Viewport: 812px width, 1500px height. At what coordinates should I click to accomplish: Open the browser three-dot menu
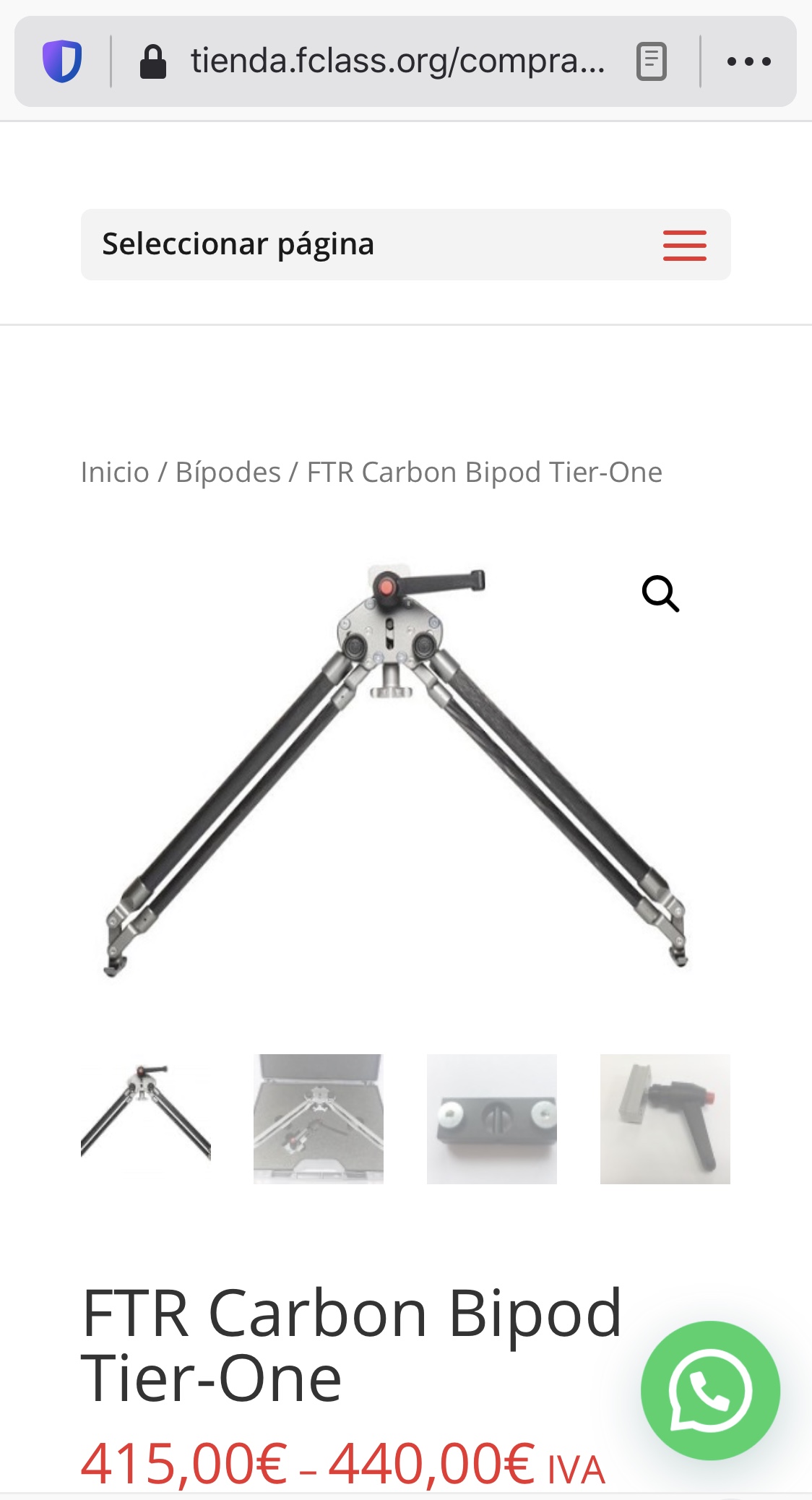pos(749,61)
